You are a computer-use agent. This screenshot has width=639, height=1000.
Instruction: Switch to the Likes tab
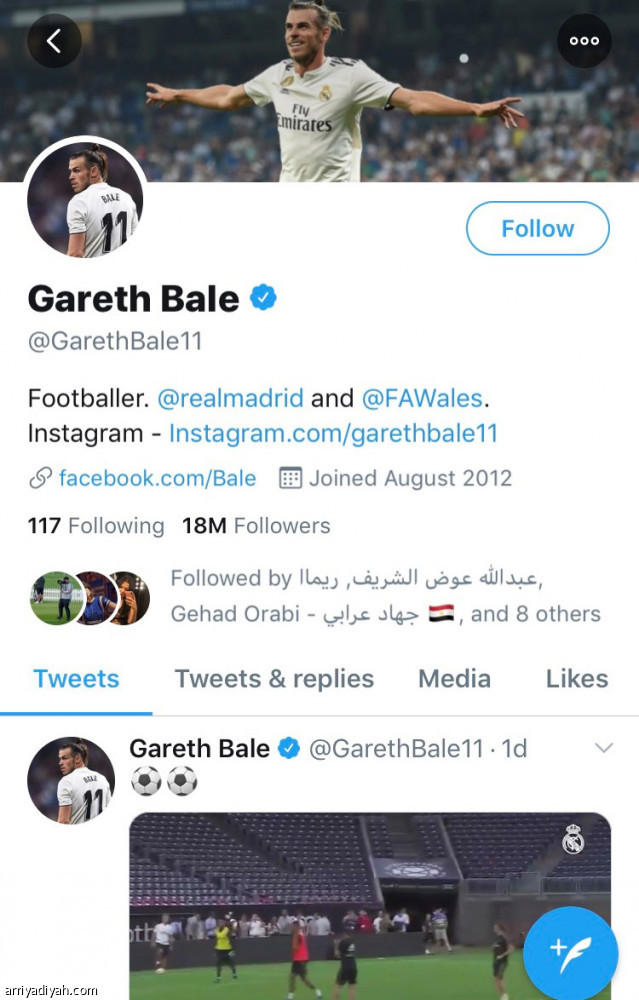[576, 679]
